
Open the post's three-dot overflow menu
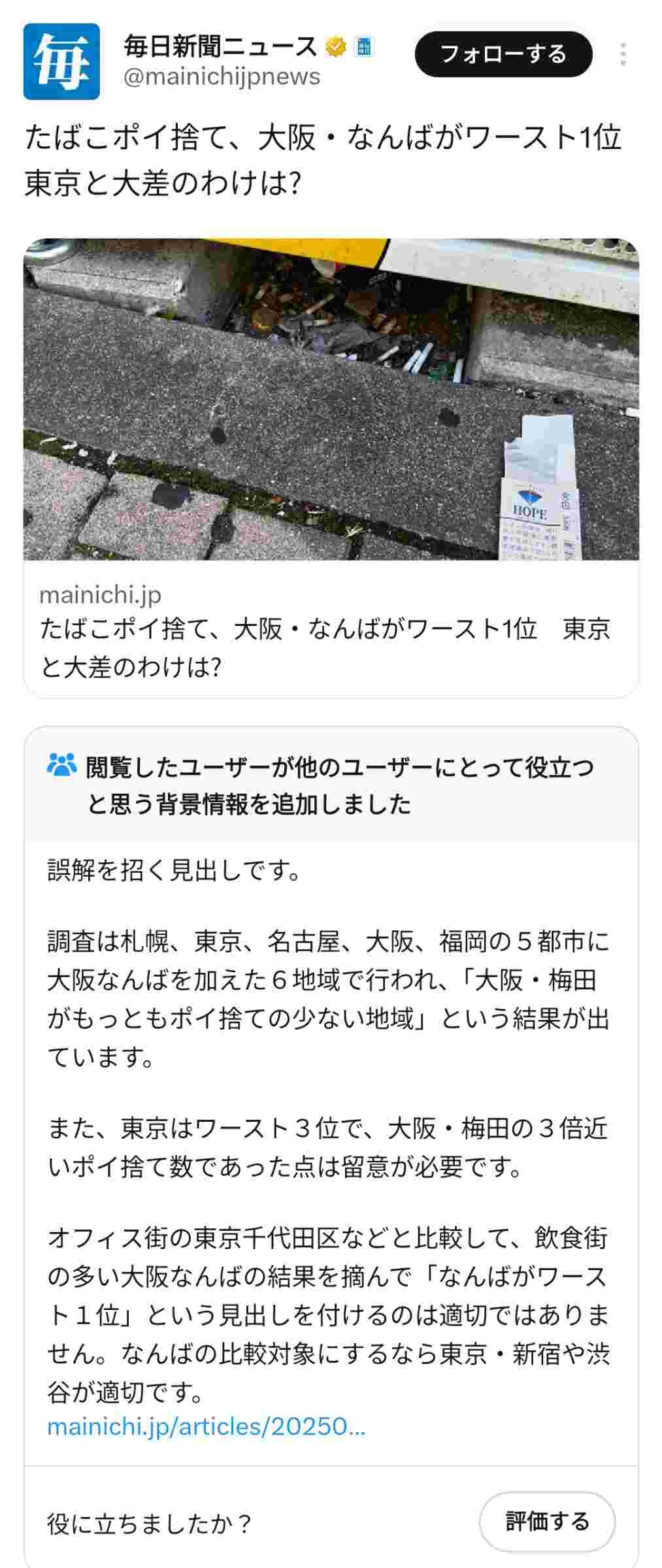pyautogui.click(x=623, y=54)
